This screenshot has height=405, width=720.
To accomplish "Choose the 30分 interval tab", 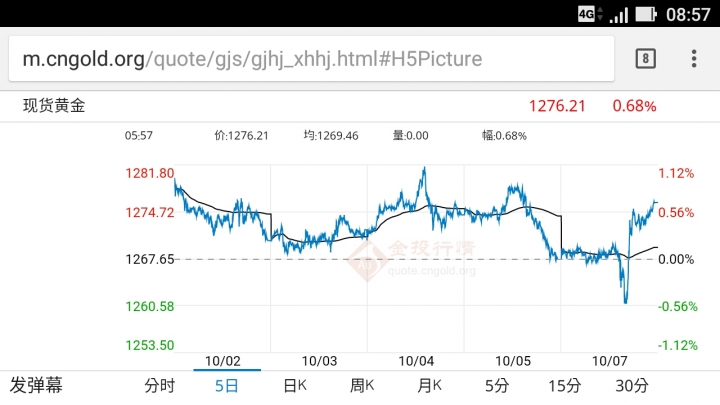I will pos(632,385).
